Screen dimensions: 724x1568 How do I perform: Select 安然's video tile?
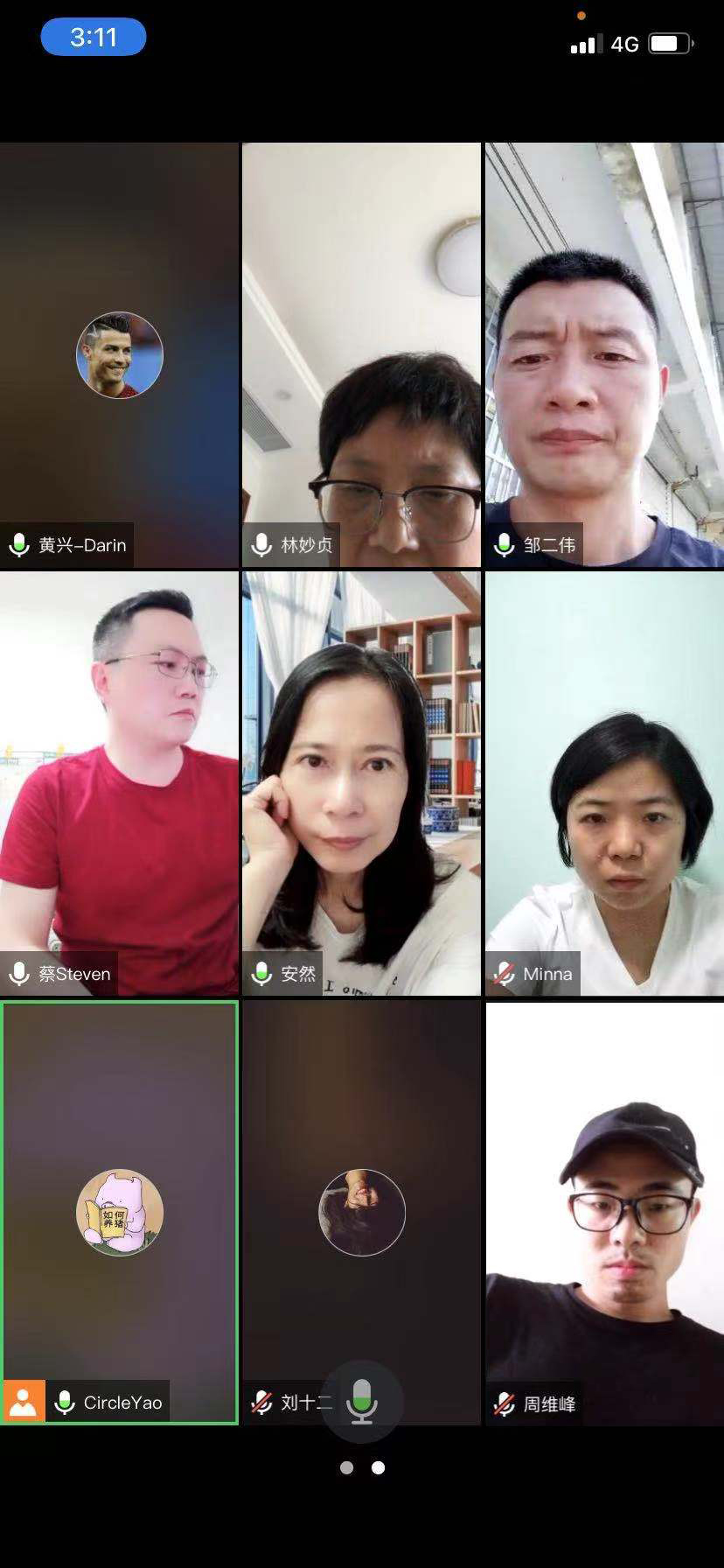(361, 783)
